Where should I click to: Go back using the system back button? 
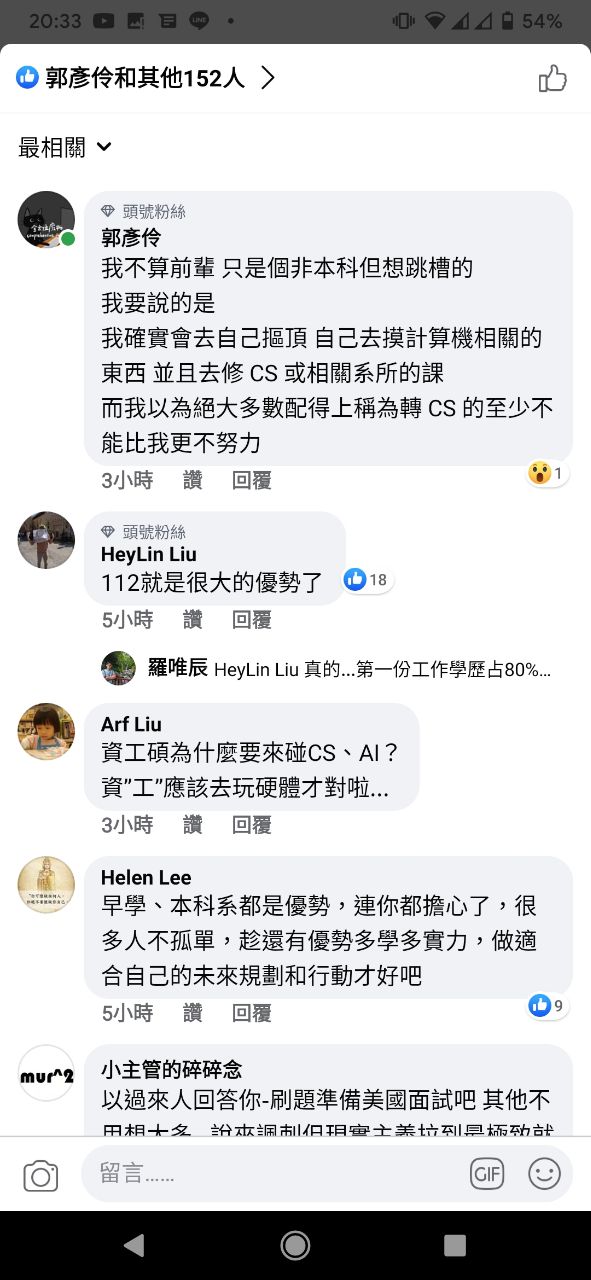click(134, 1244)
